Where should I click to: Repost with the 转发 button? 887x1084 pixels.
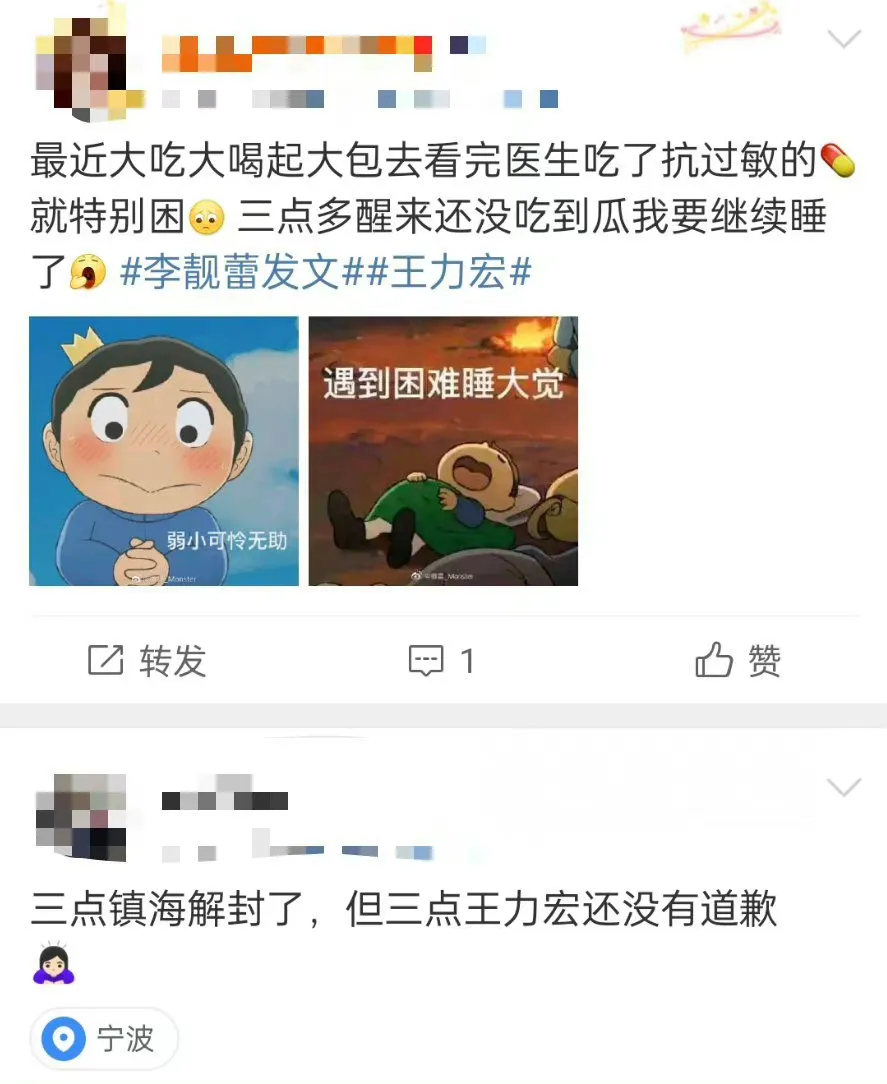click(147, 661)
